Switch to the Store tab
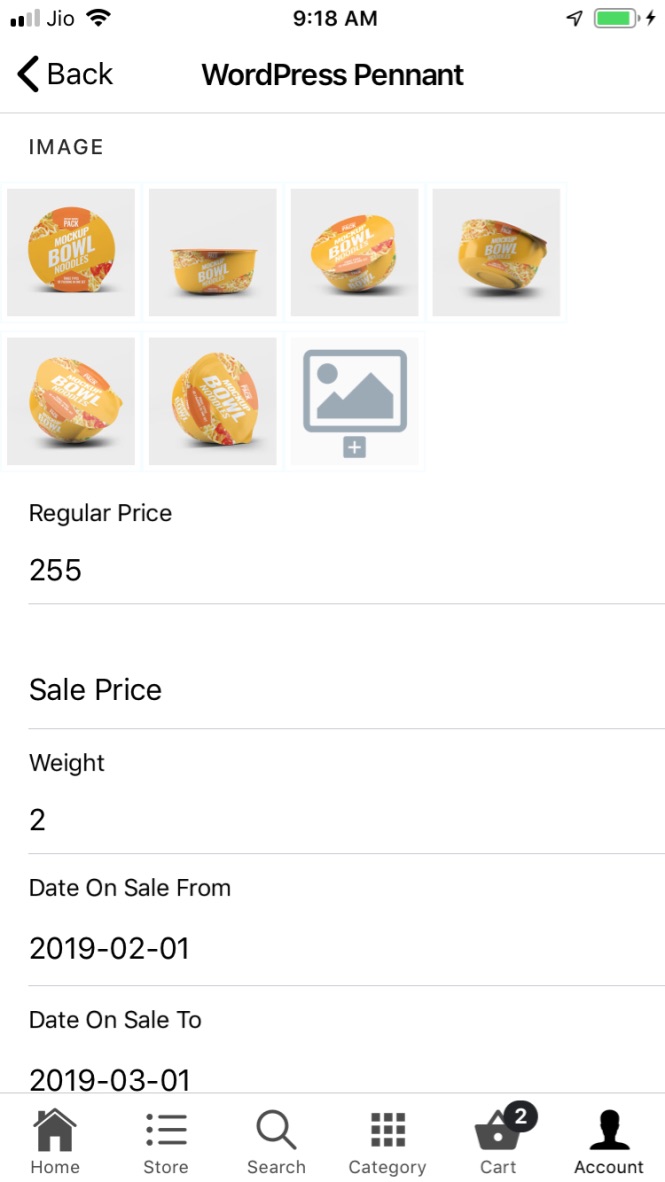The image size is (665, 1182). point(166,1141)
